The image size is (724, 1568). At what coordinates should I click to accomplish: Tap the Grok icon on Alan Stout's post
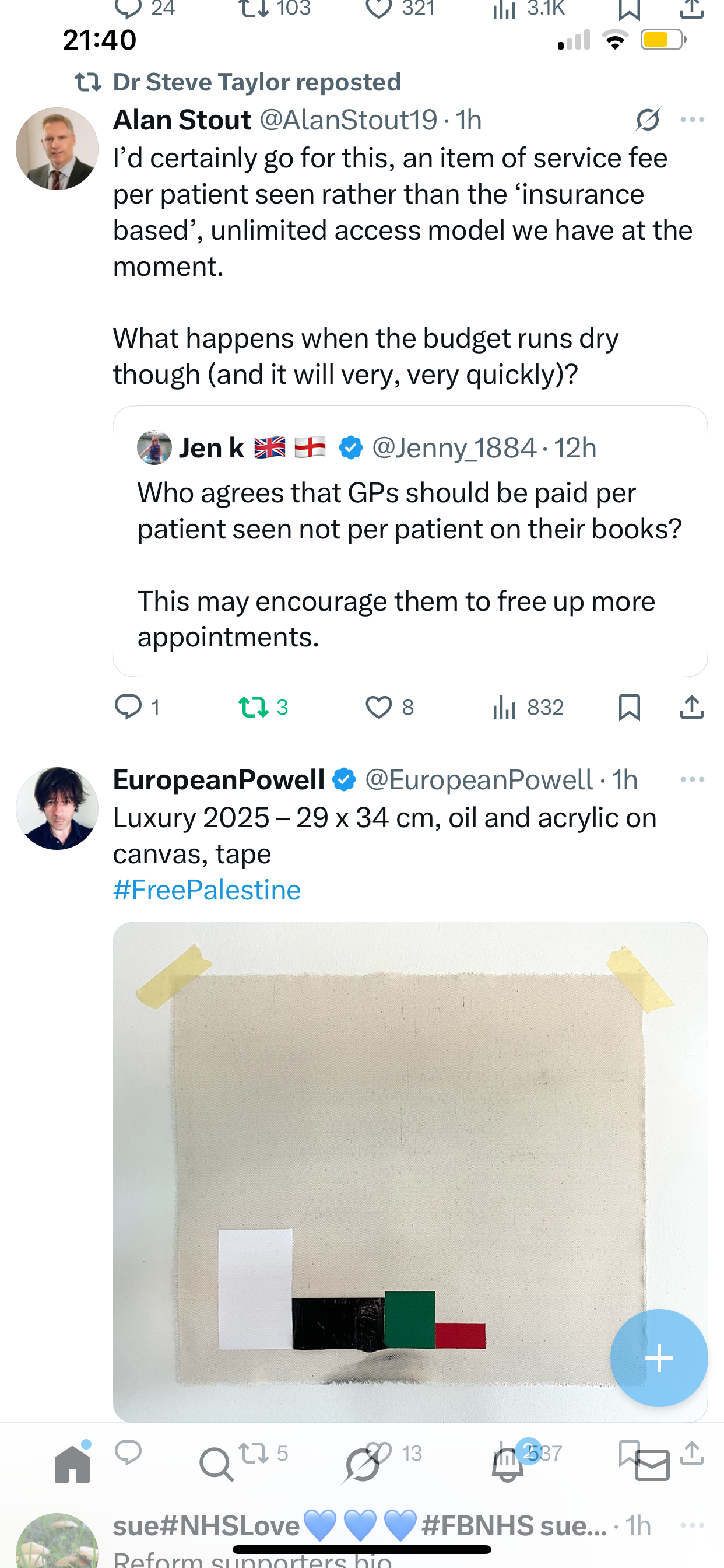(647, 120)
